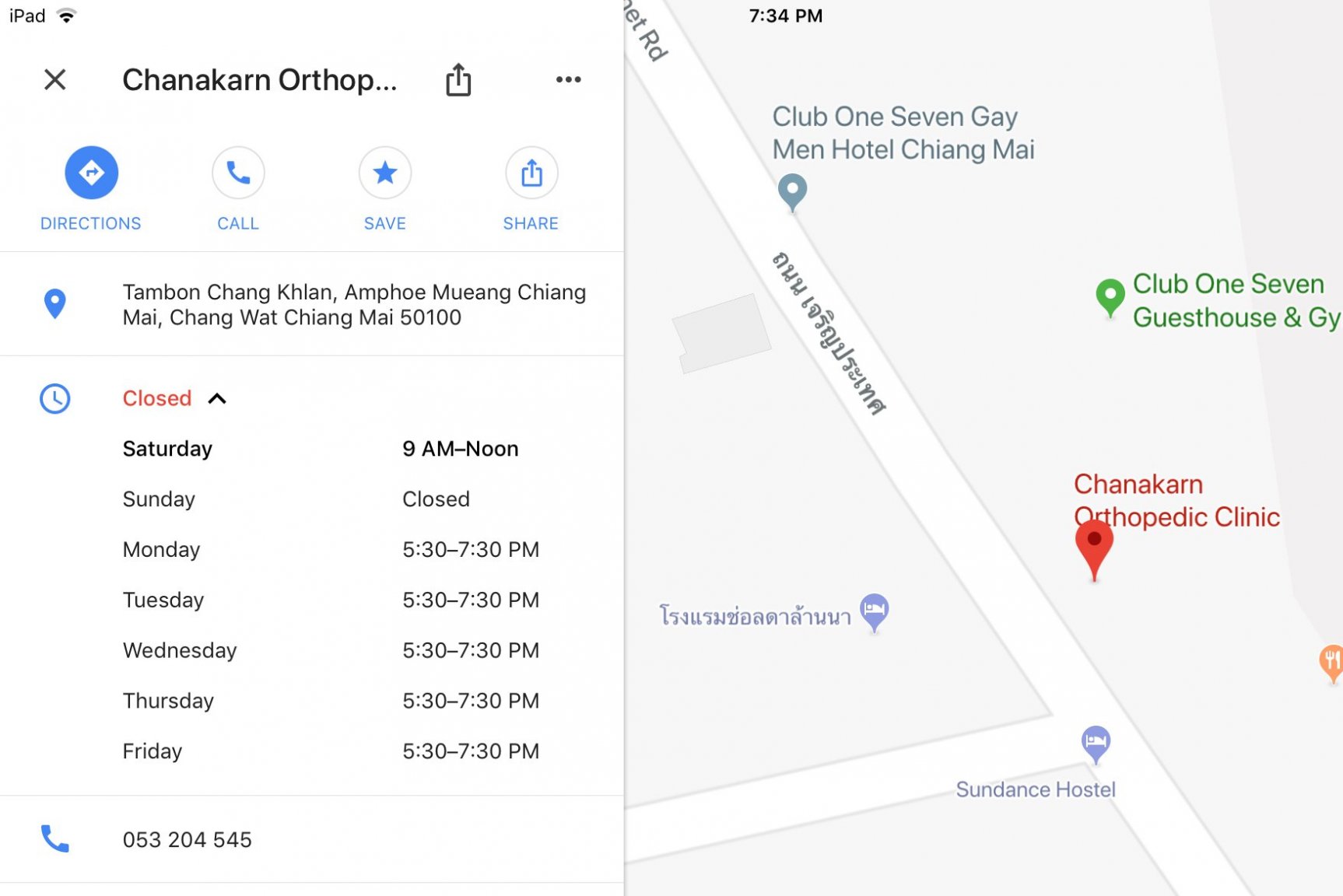The height and width of the screenshot is (896, 1343).
Task: Save this place with the star
Action: point(384,173)
